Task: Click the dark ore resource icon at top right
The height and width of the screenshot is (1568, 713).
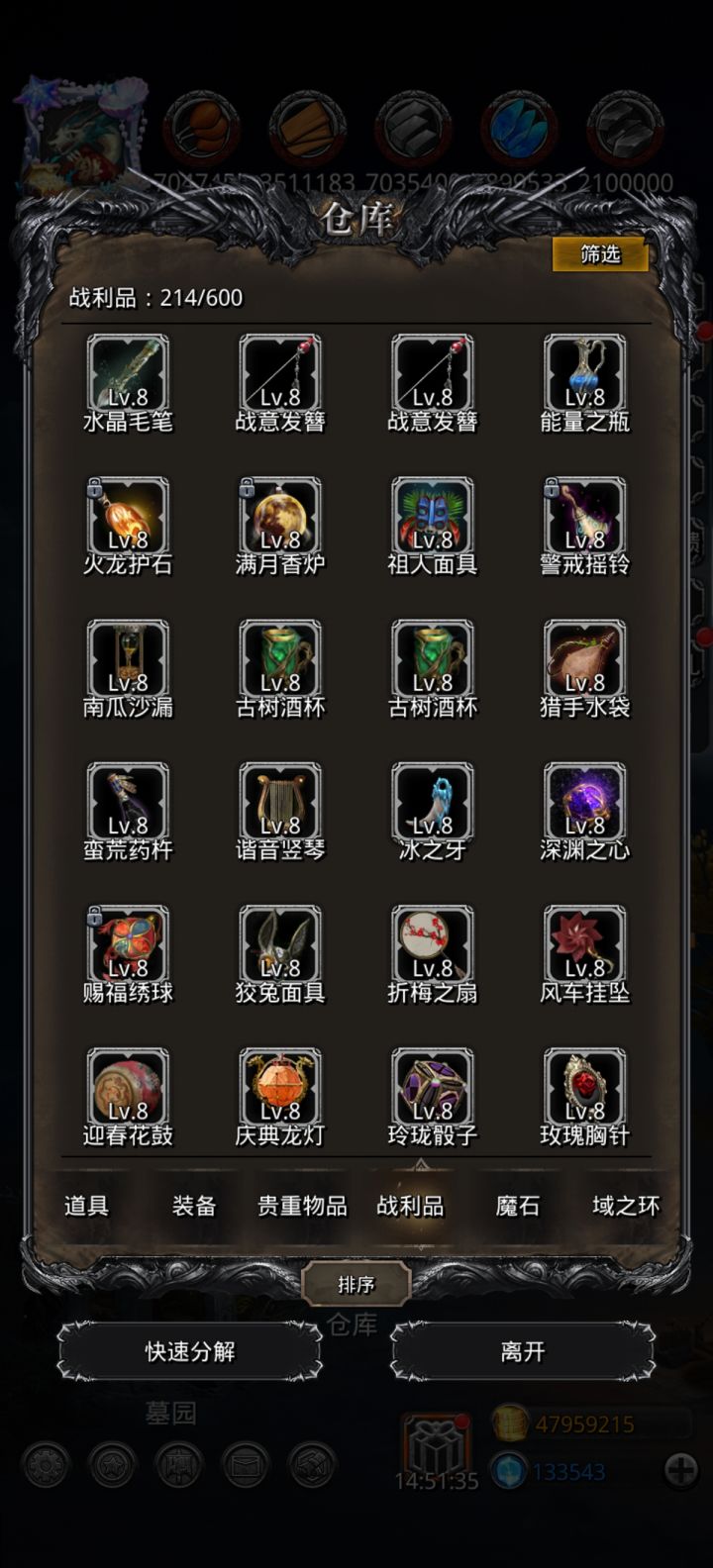Action: click(x=621, y=129)
